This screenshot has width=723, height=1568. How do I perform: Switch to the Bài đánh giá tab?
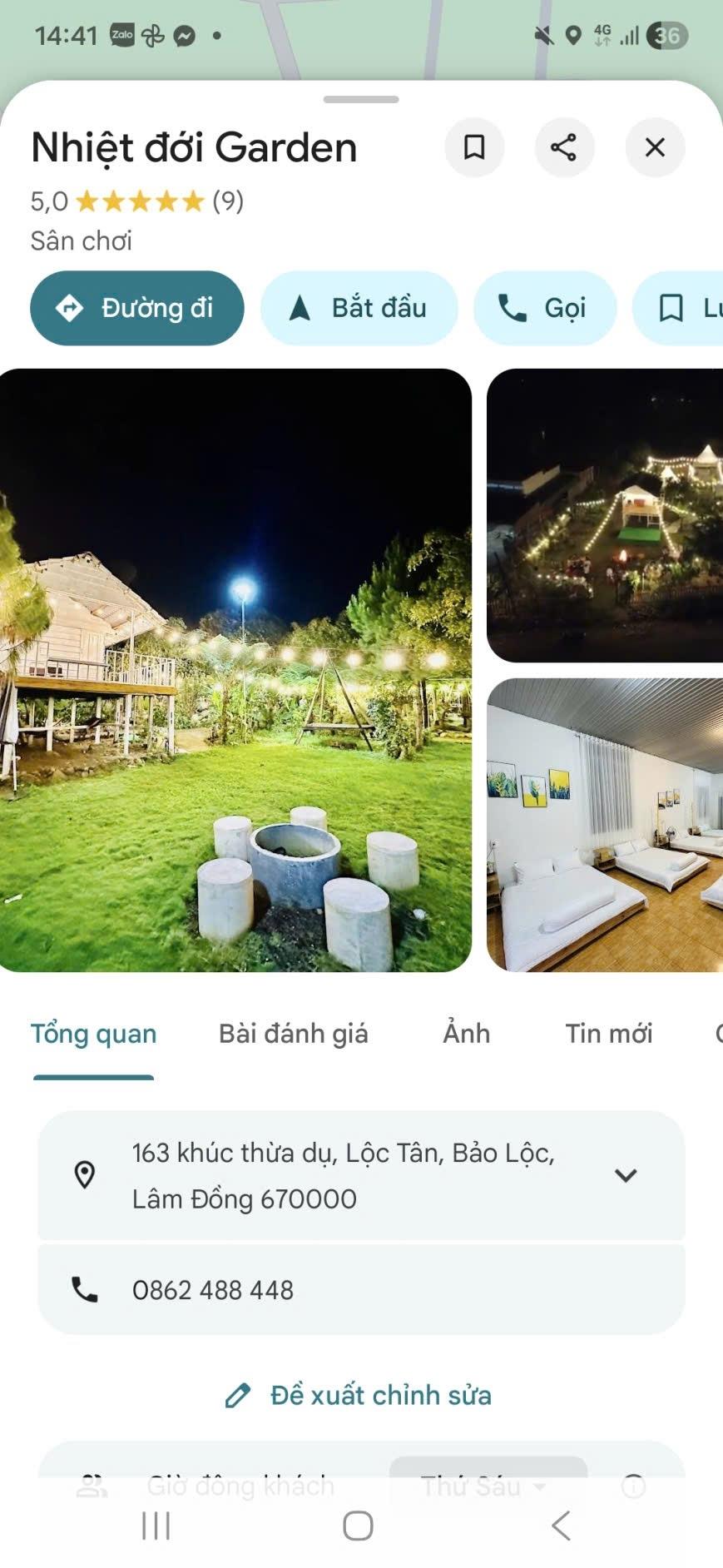(293, 1034)
